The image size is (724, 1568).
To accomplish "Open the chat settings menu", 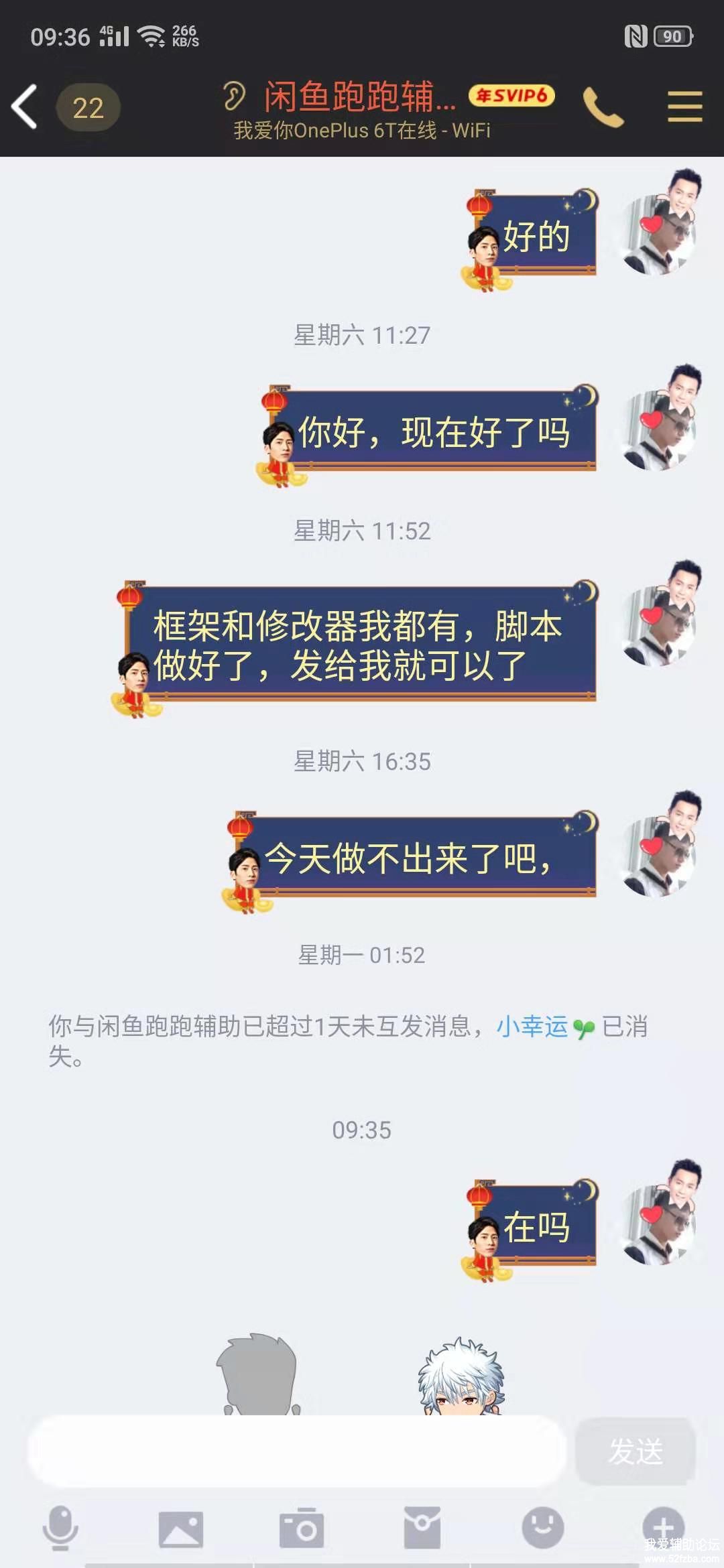I will (684, 107).
